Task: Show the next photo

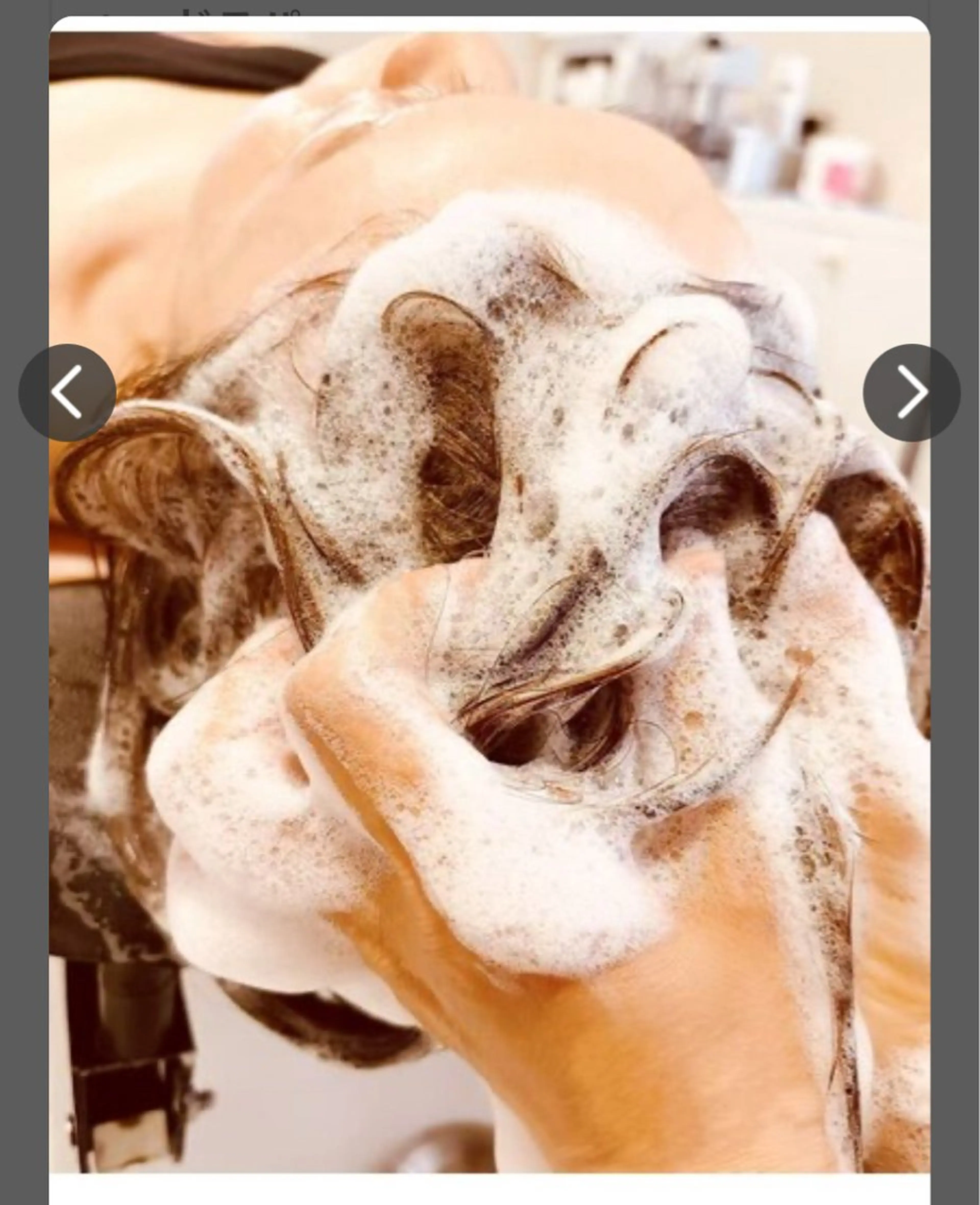Action: tap(911, 393)
